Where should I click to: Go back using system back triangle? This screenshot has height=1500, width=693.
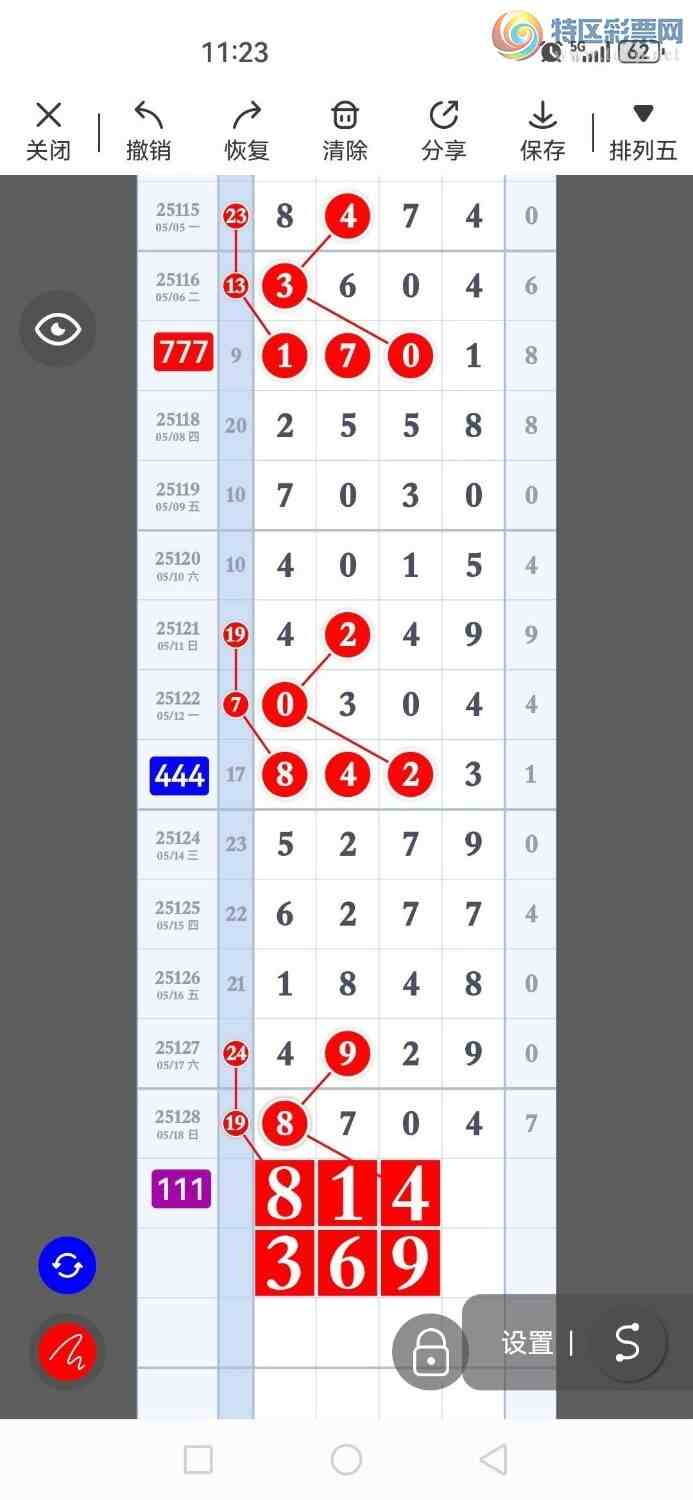[x=493, y=1459]
